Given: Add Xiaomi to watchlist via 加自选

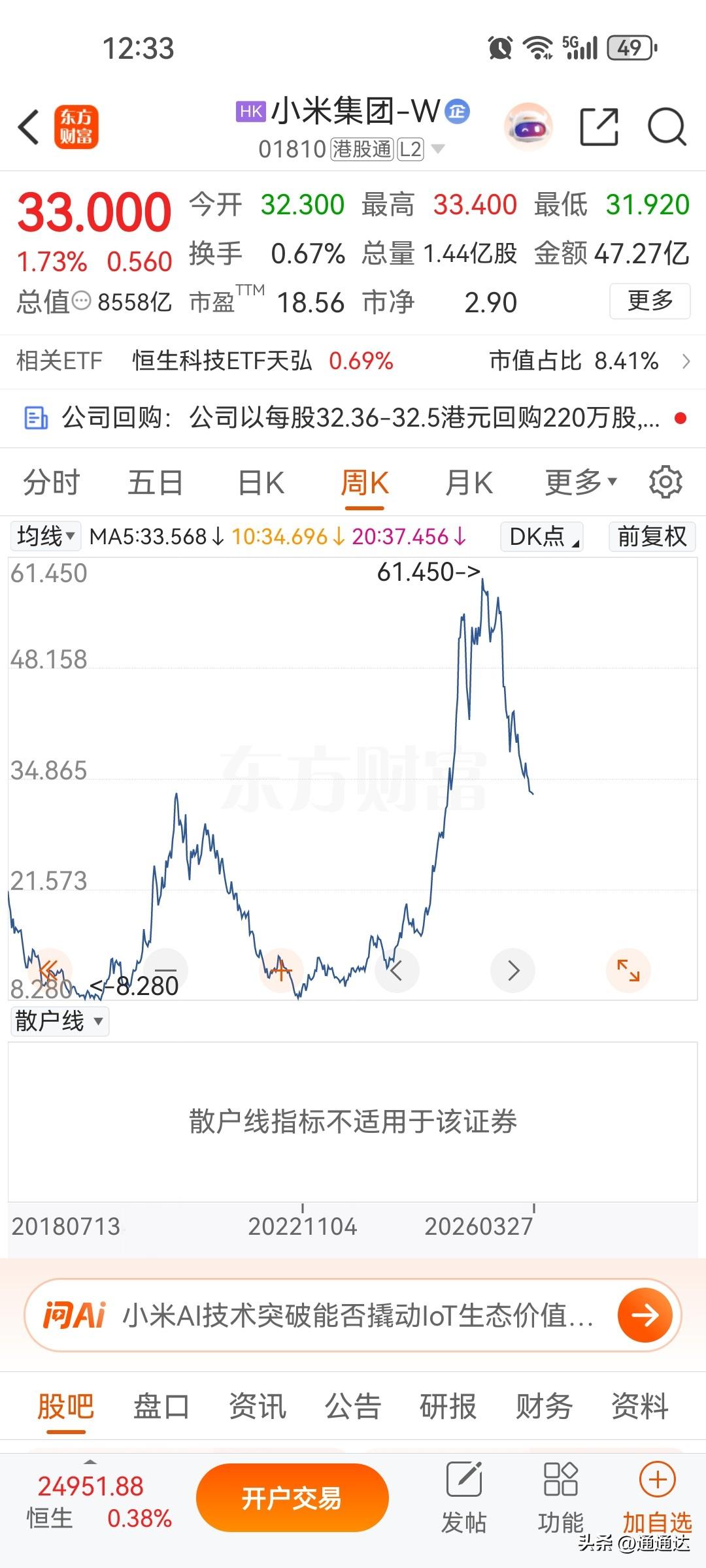Looking at the screenshot, I should (x=657, y=1499).
